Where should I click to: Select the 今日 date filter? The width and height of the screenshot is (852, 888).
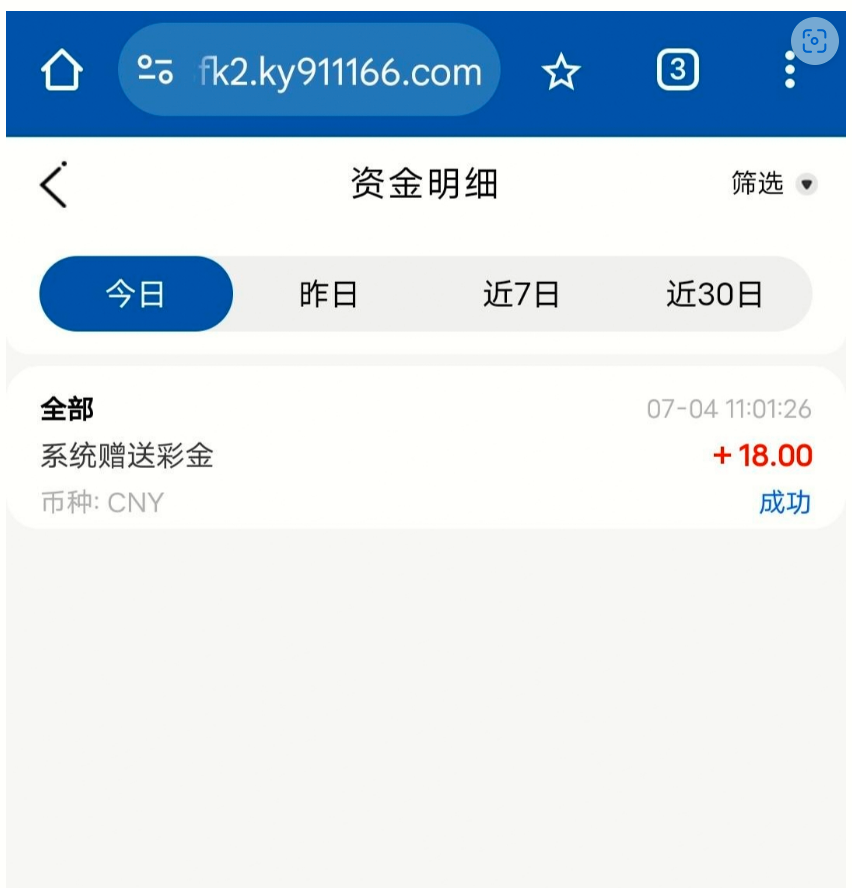click(x=136, y=293)
